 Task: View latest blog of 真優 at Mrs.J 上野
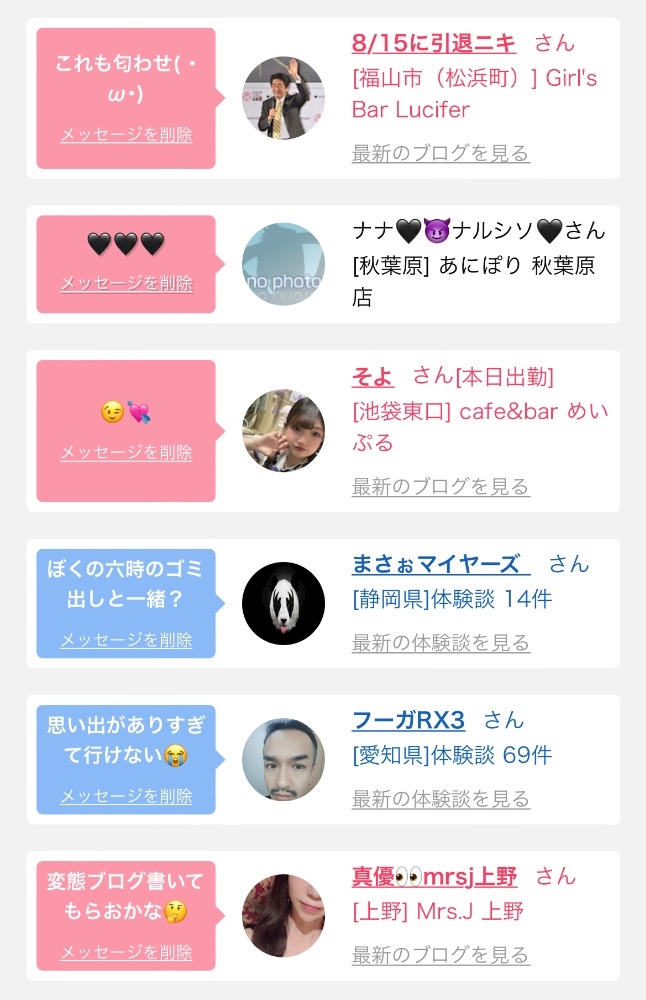441,955
